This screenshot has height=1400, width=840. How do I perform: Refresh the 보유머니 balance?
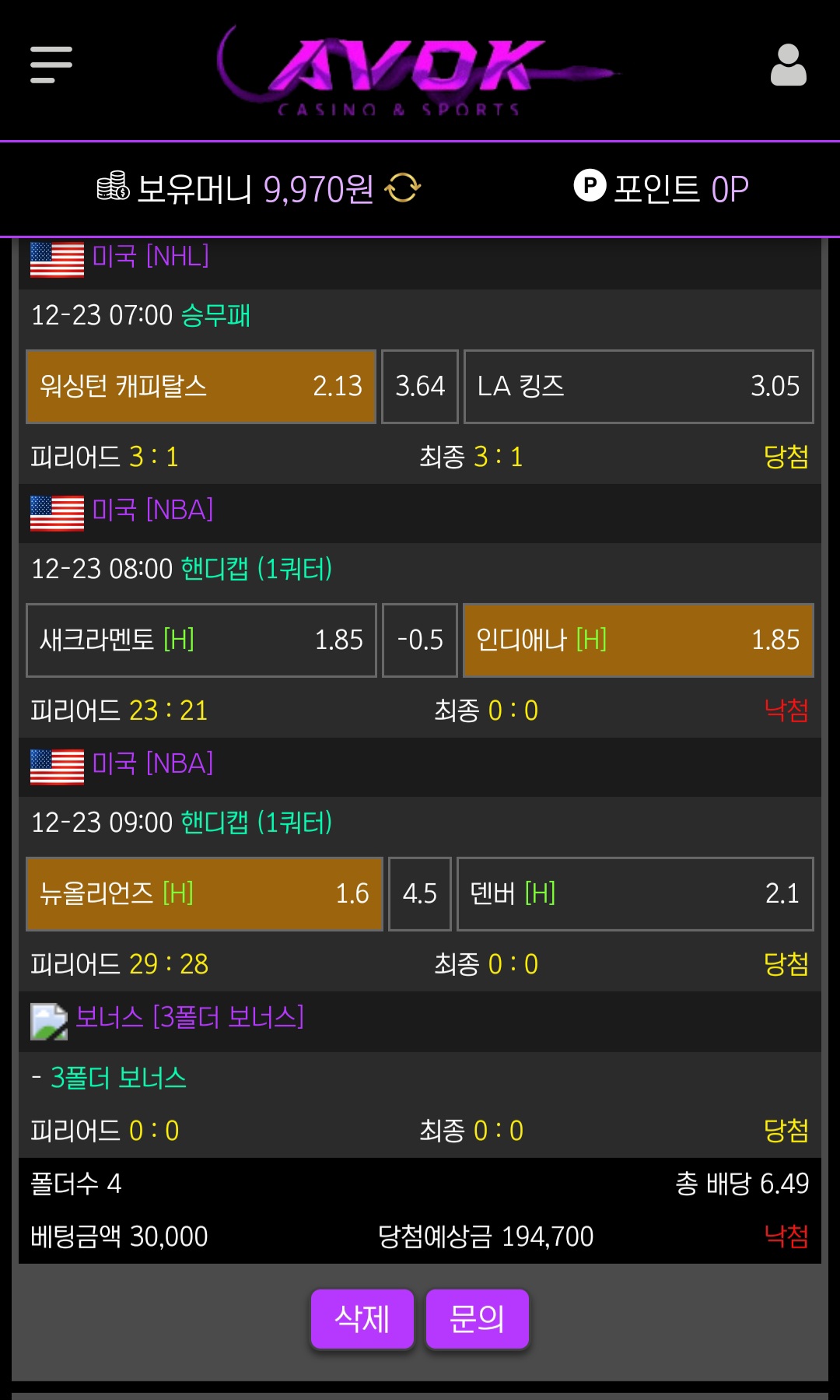coord(403,188)
